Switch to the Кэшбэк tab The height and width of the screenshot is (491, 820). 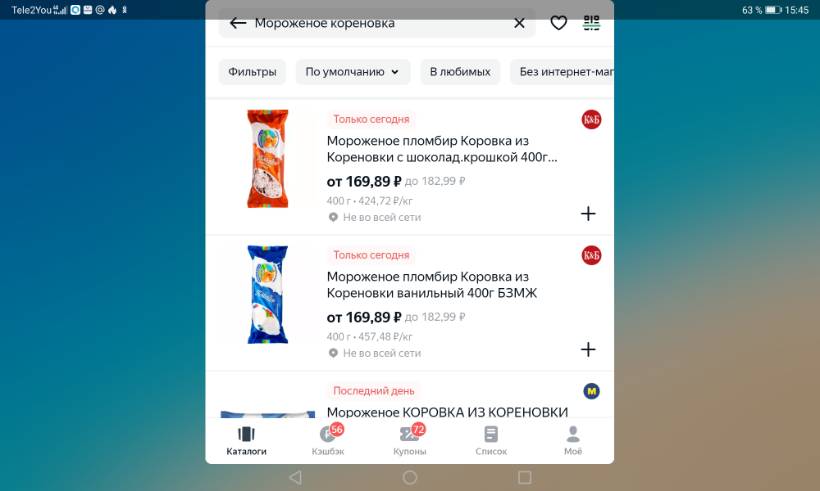point(327,440)
